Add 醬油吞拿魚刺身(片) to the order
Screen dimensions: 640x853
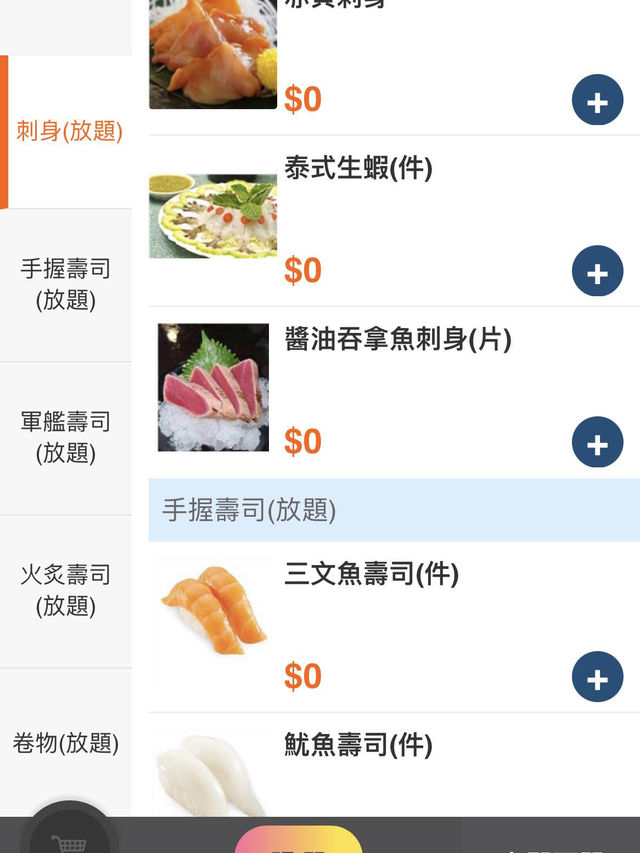(597, 443)
